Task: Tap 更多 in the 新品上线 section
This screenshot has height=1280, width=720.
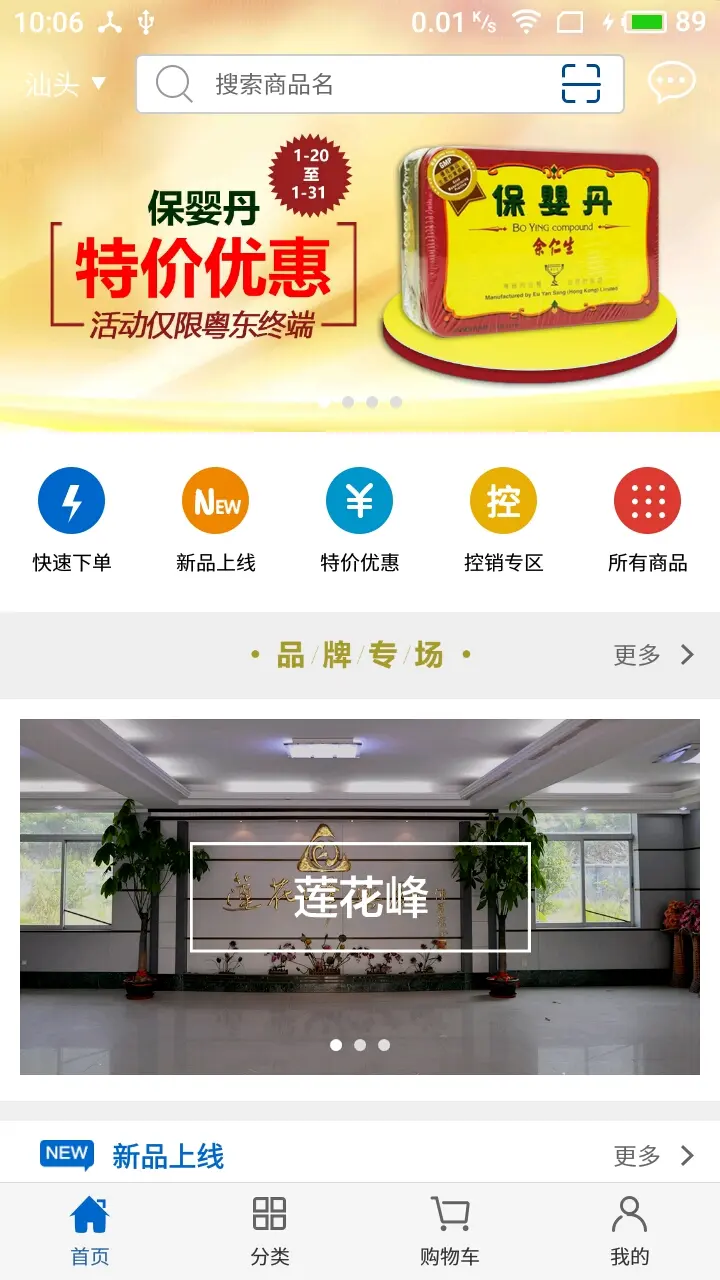Action: pos(654,1156)
